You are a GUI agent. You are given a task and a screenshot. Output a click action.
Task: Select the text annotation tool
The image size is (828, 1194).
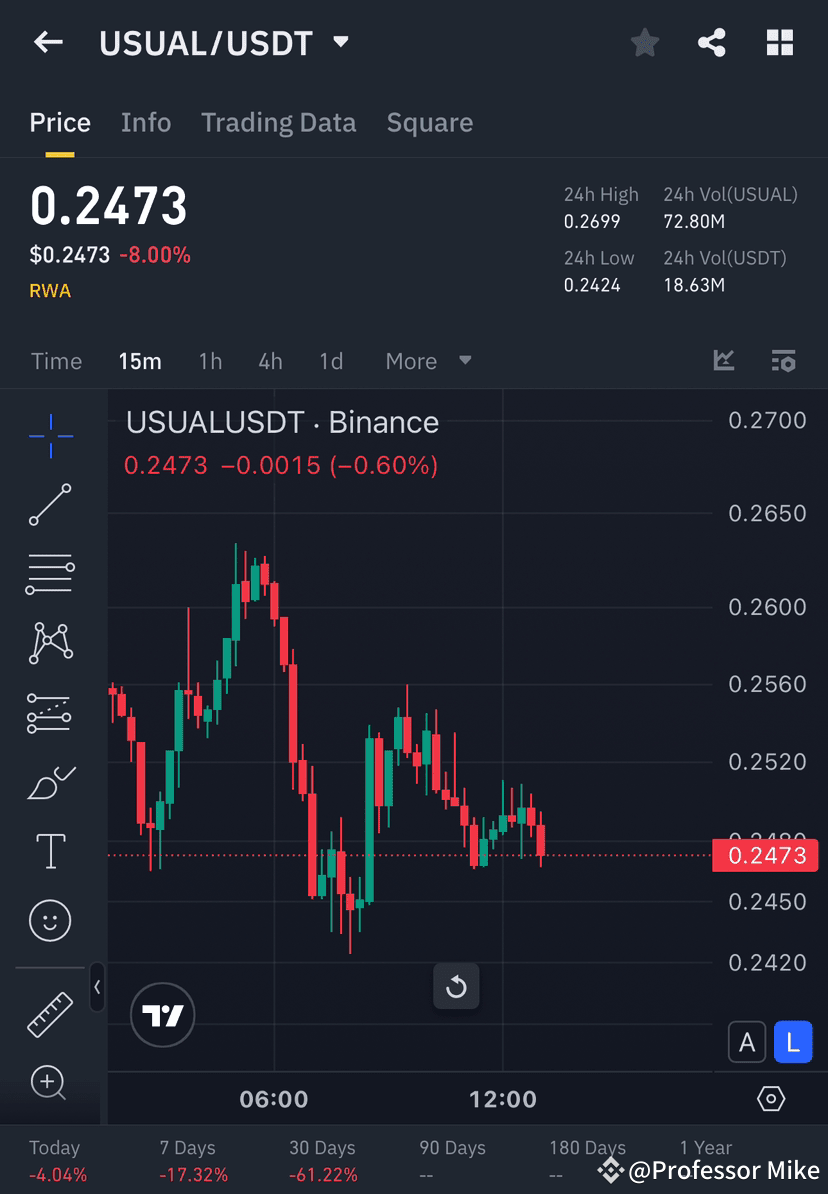pos(50,850)
